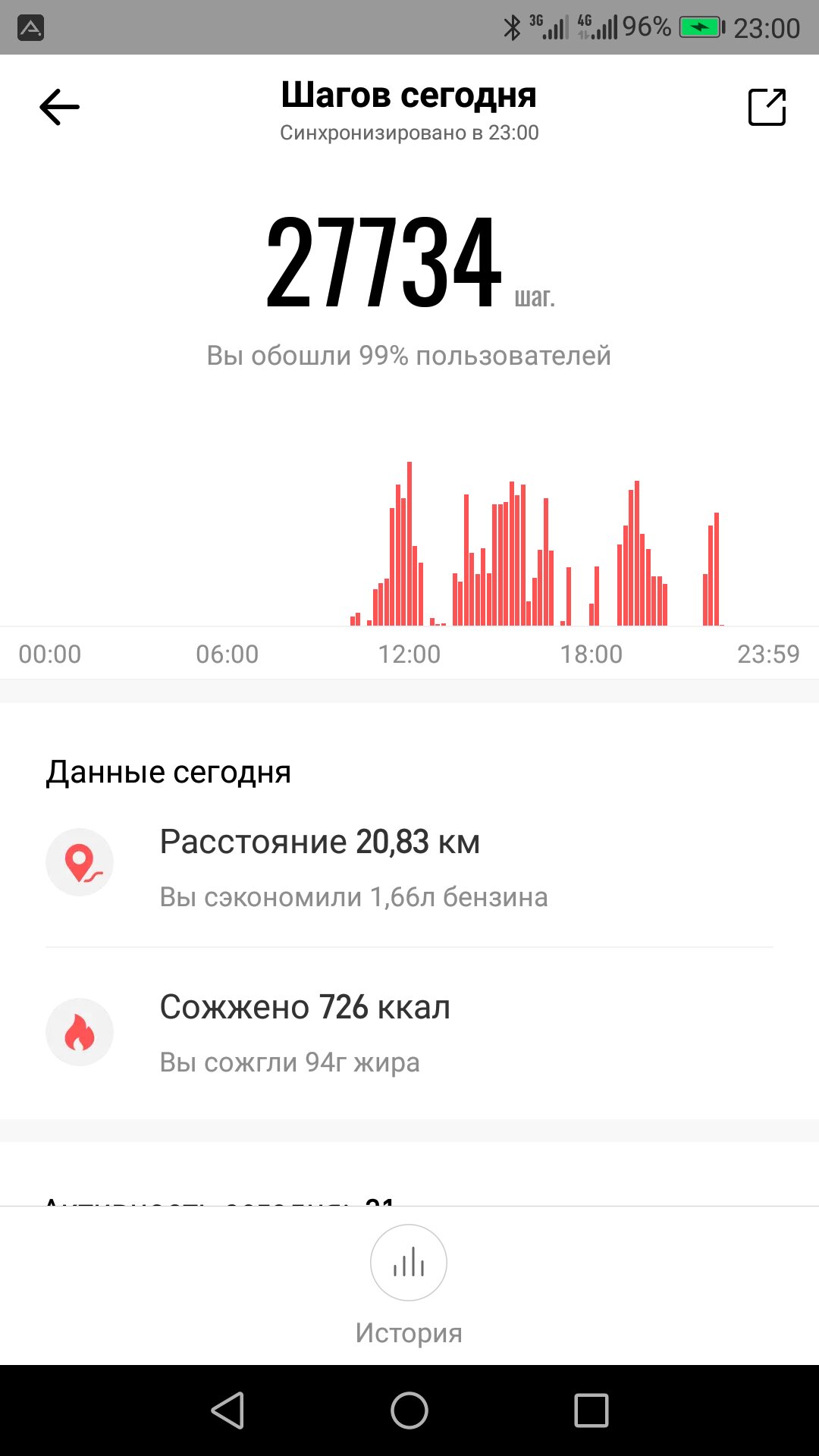Screen dimensions: 819x1456
Task: Go back using the arrow in the header
Action: point(59,107)
